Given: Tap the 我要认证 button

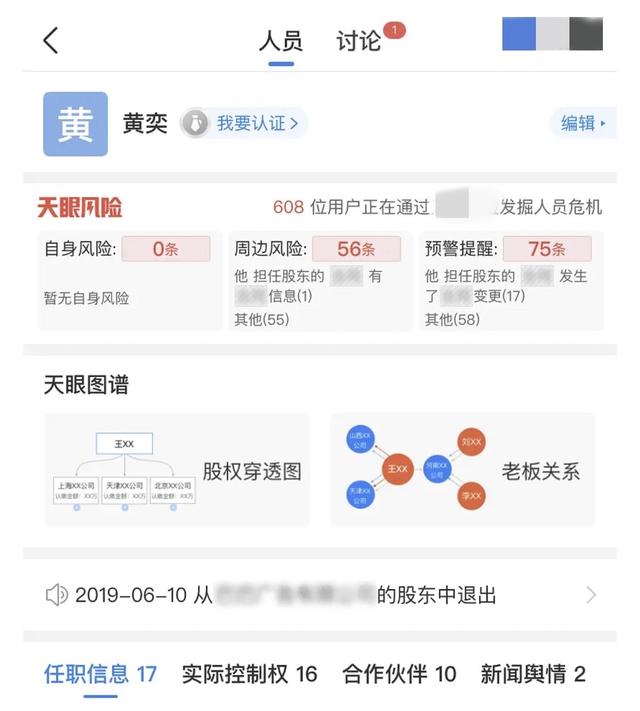Looking at the screenshot, I should click(x=244, y=123).
